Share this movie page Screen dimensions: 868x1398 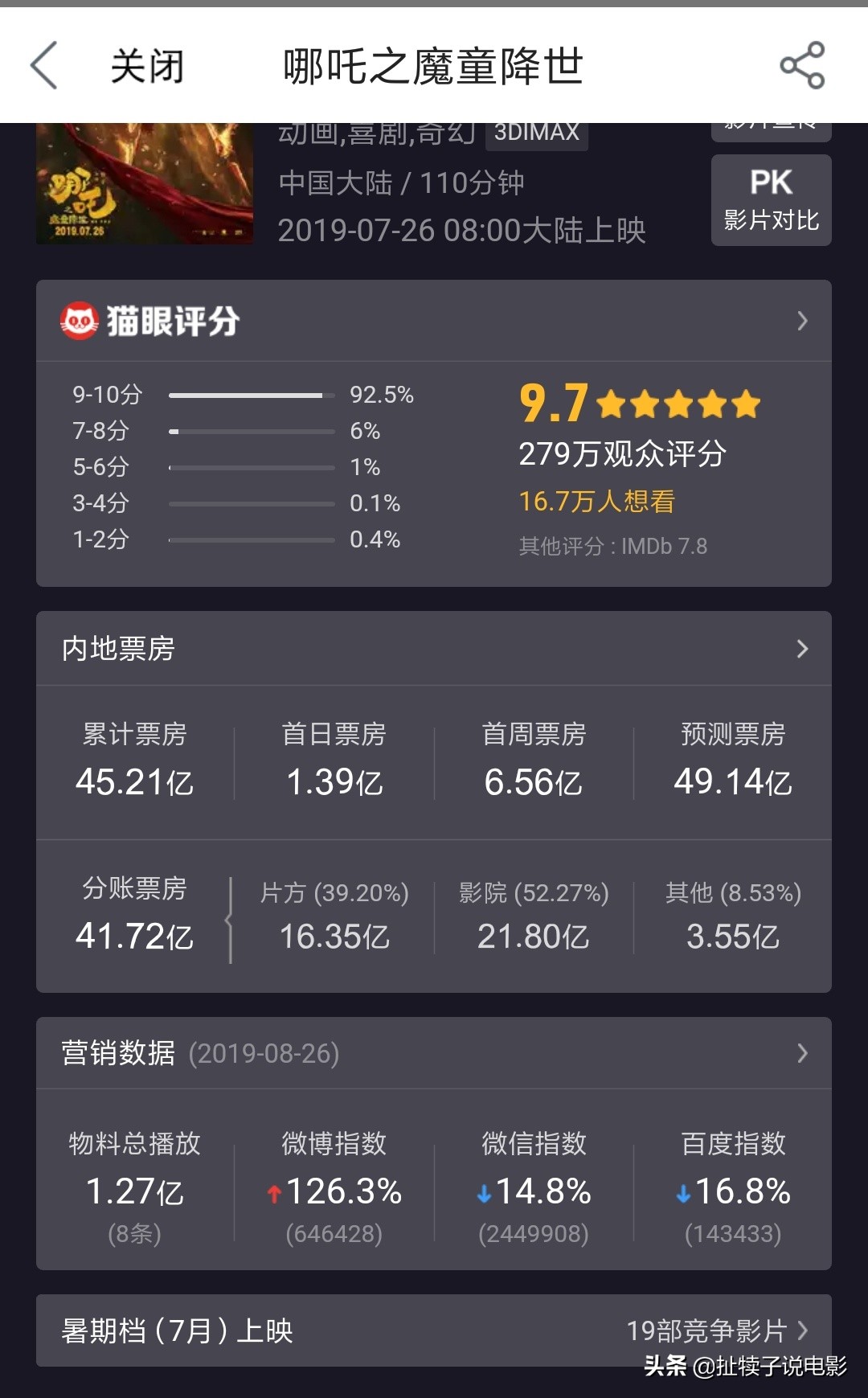pyautogui.click(x=802, y=65)
